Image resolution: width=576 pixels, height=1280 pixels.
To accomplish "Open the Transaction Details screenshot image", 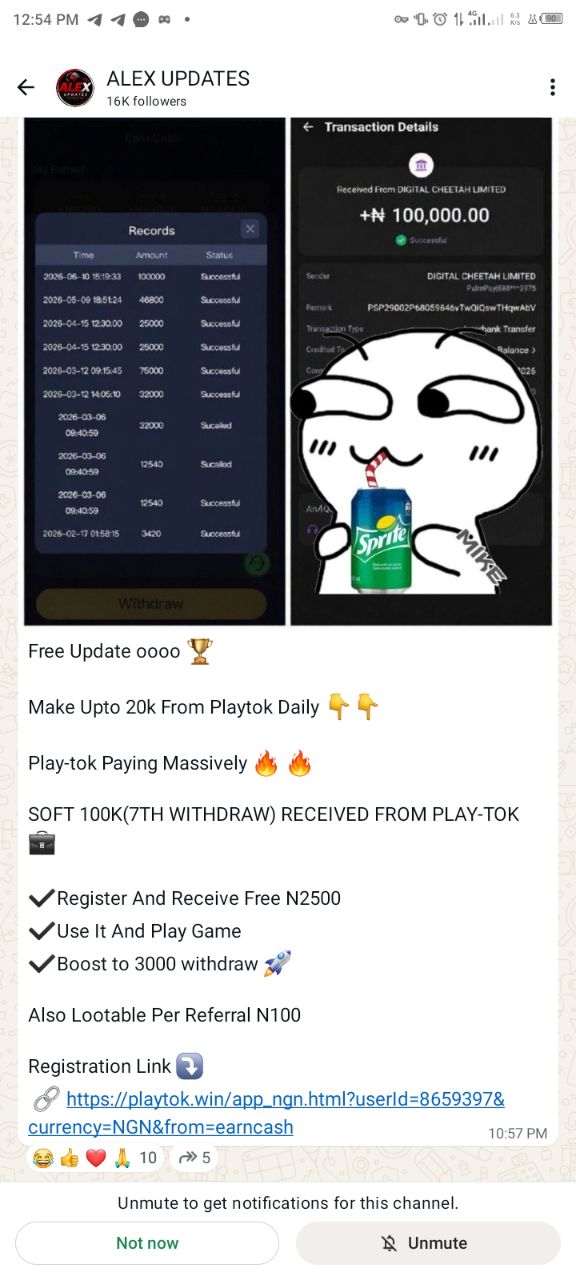I will pyautogui.click(x=421, y=371).
